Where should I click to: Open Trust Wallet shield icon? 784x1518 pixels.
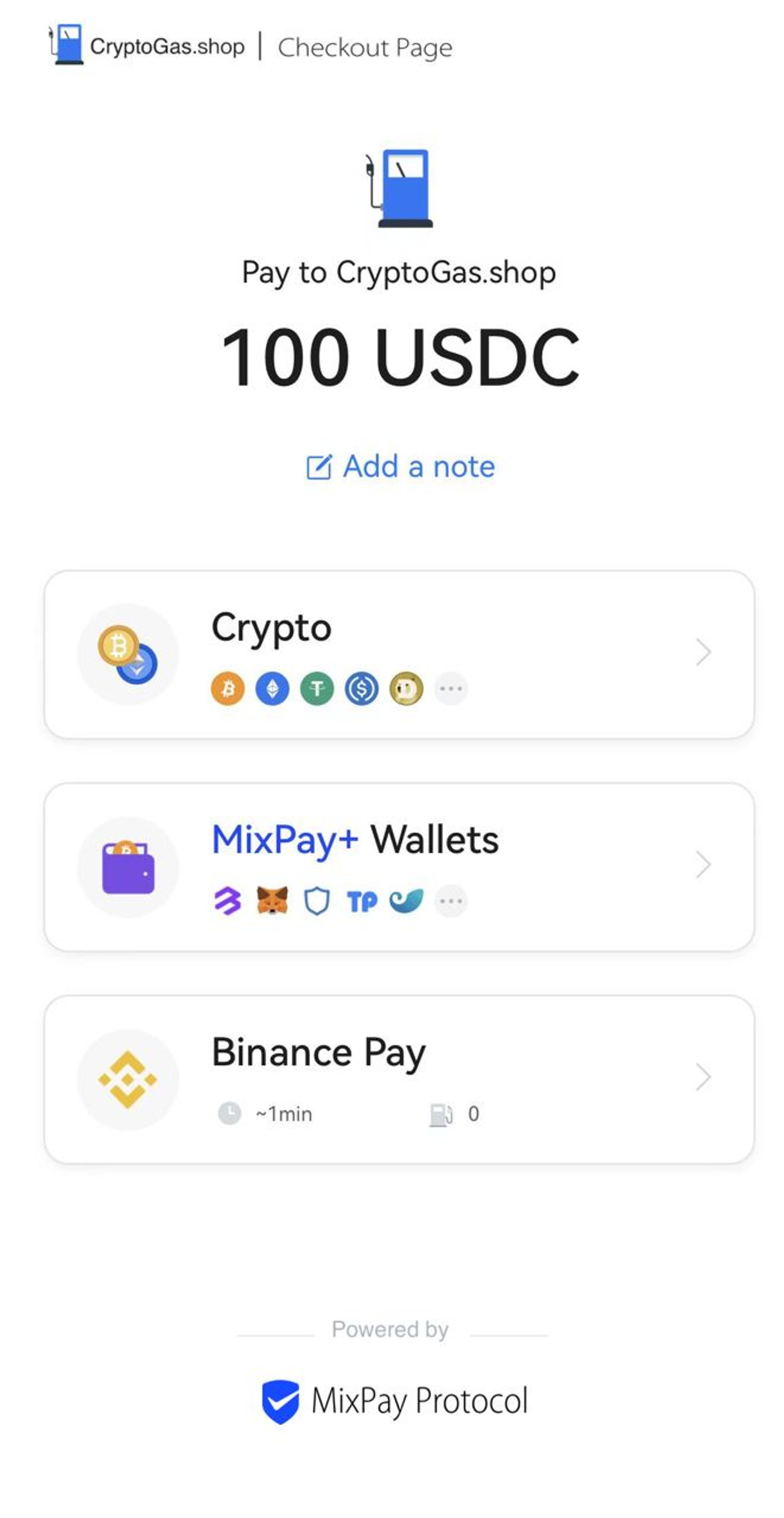tap(317, 900)
